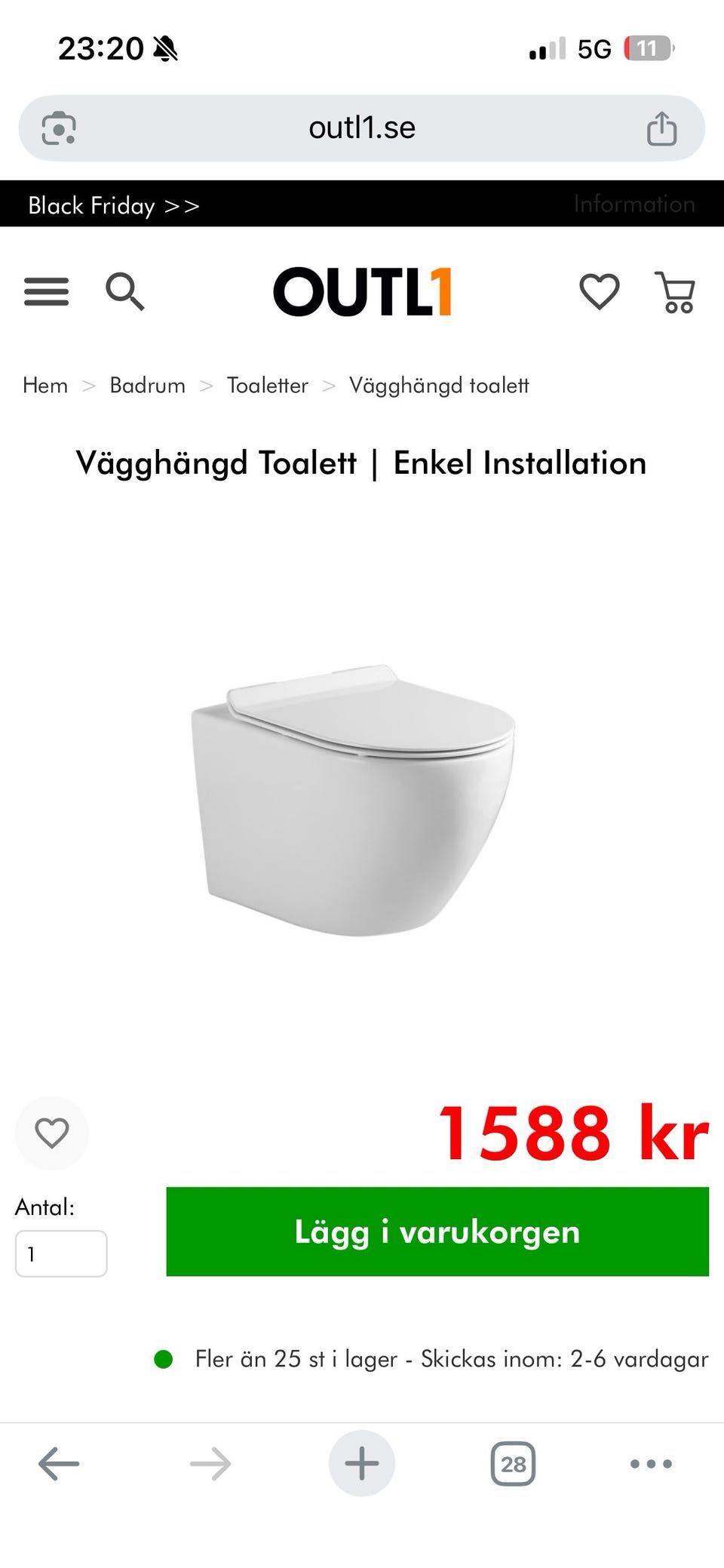Expand the Toaletter breadcrumb category

click(267, 385)
